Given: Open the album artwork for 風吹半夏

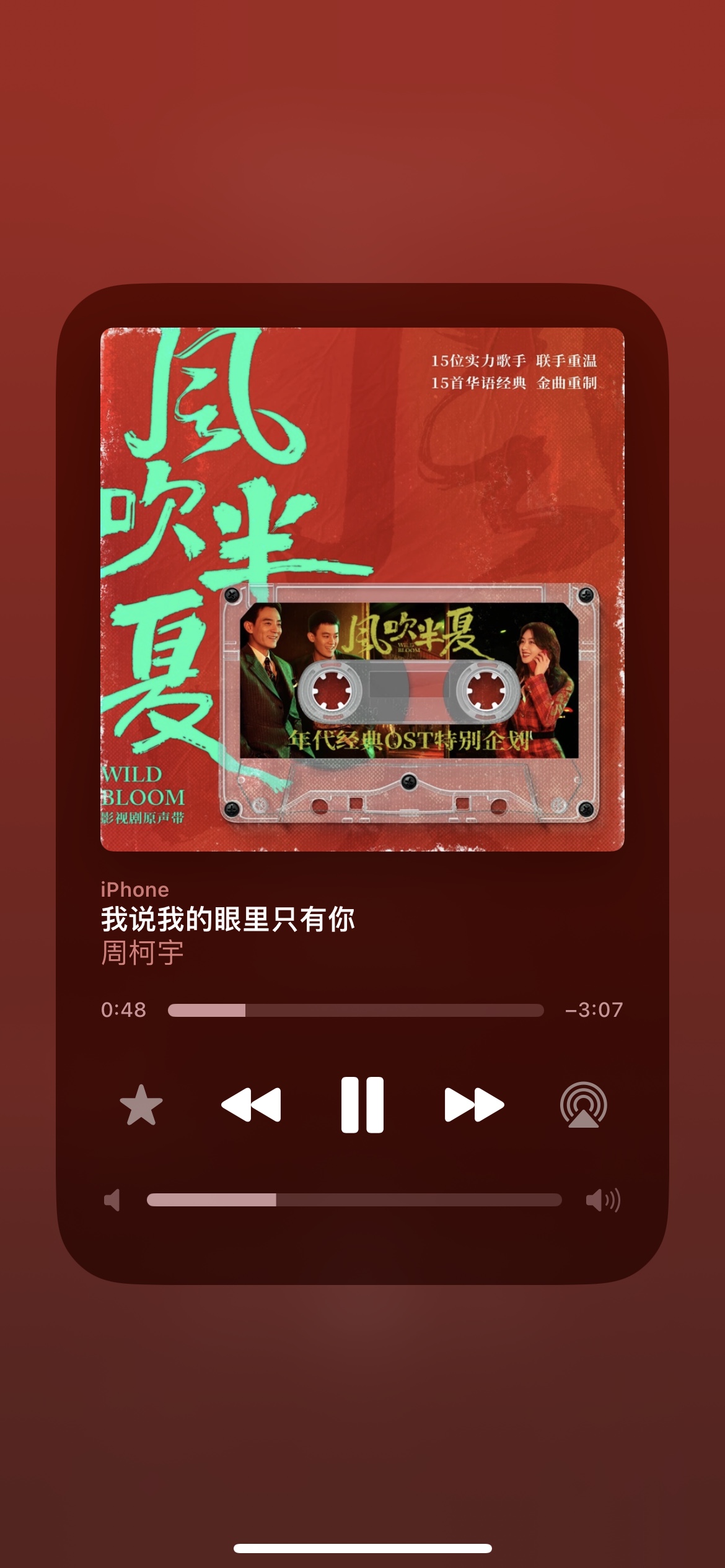Looking at the screenshot, I should (x=362, y=590).
